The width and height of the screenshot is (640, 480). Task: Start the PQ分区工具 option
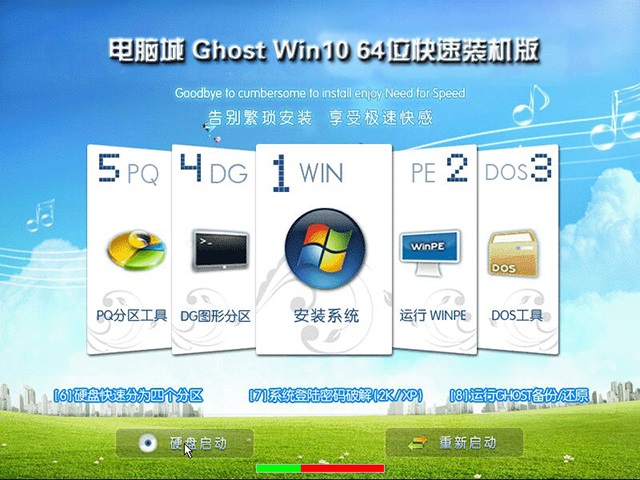(130, 250)
